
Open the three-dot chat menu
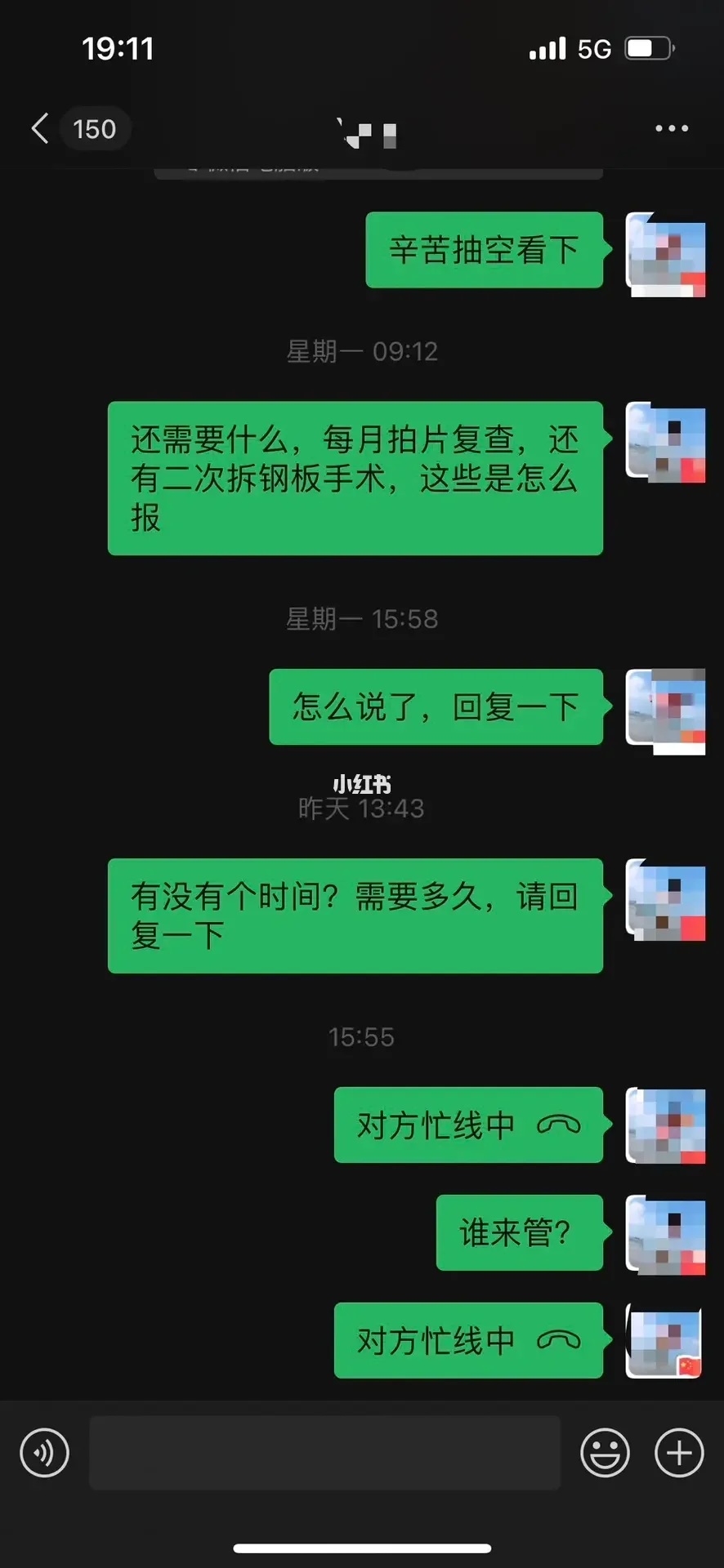point(672,129)
